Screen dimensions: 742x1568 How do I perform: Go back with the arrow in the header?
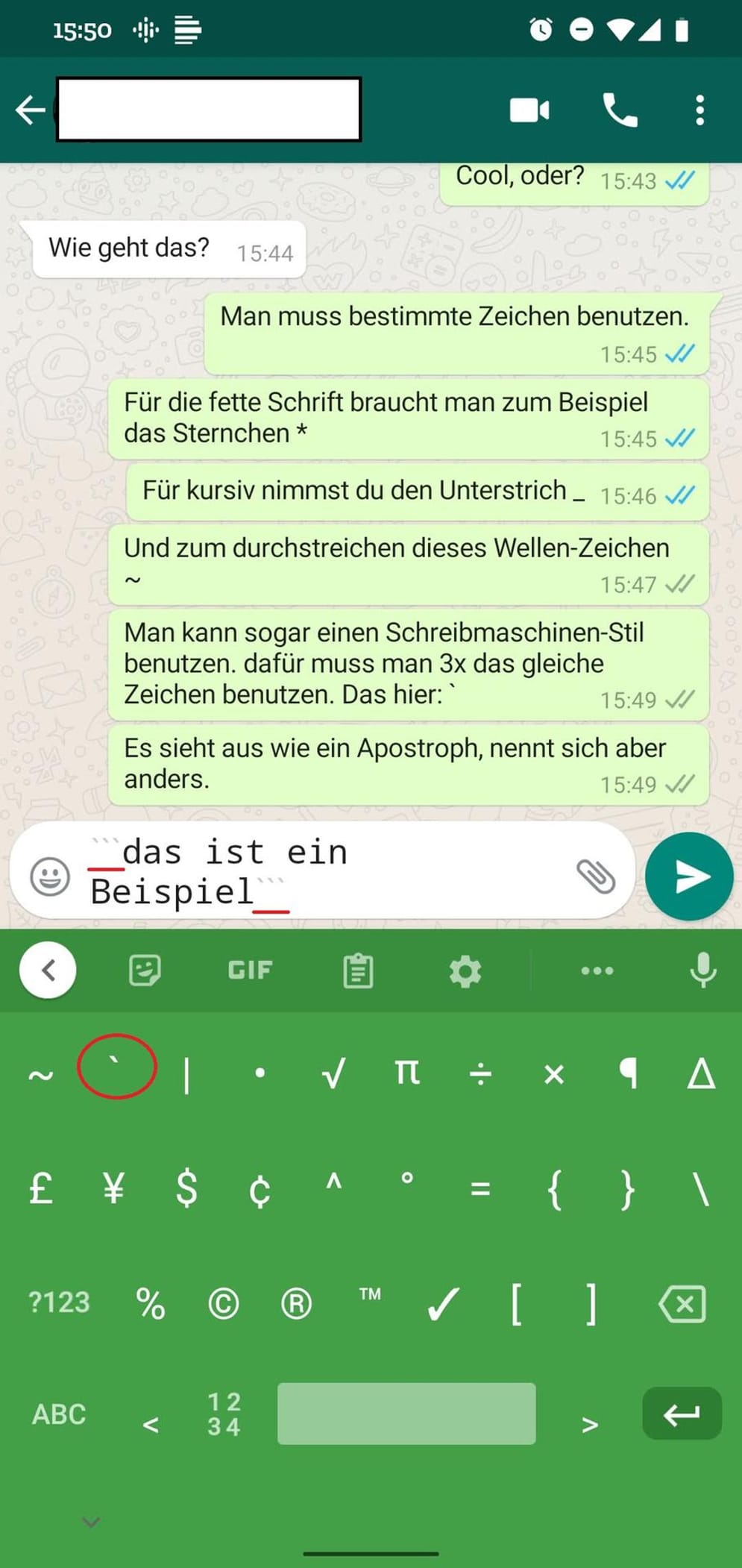click(30, 110)
